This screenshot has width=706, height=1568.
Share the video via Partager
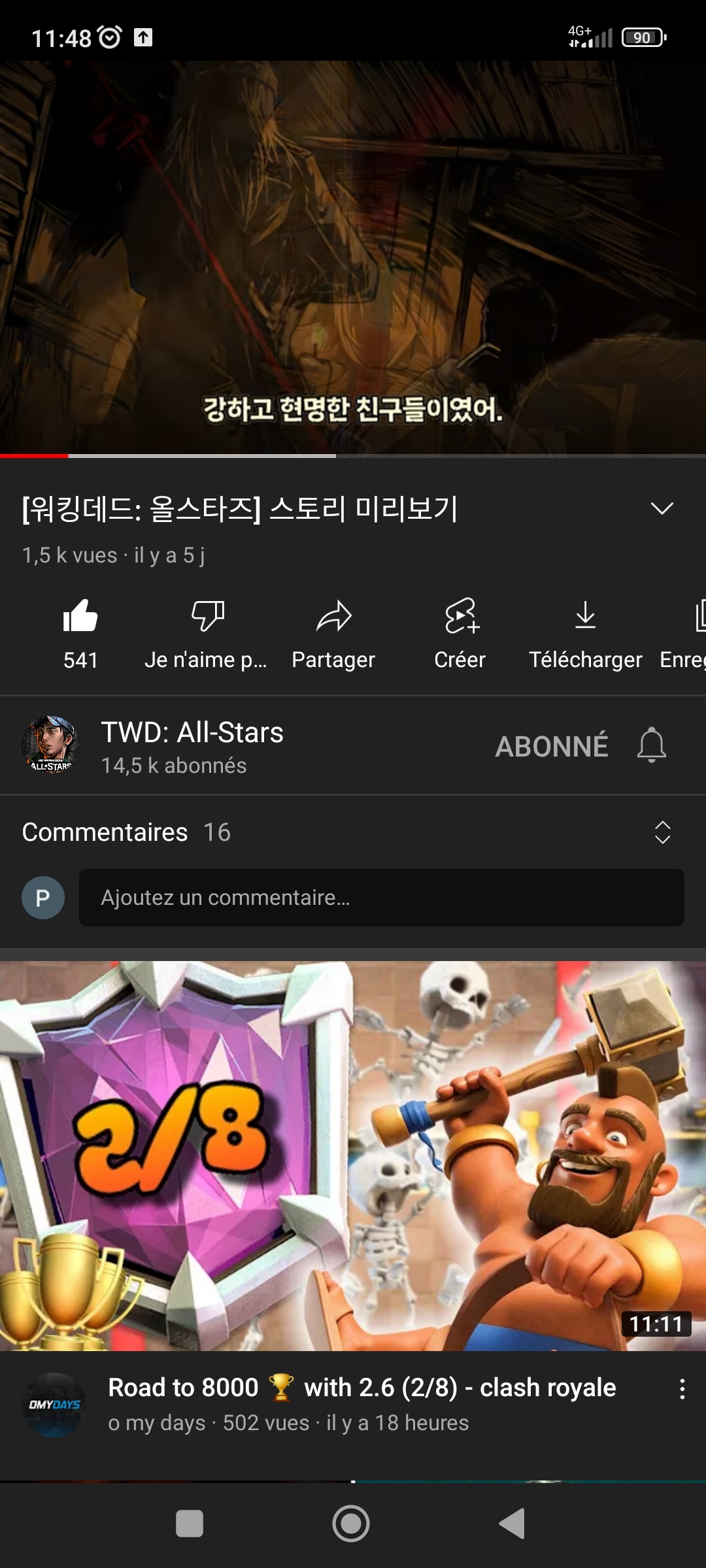coord(333,632)
